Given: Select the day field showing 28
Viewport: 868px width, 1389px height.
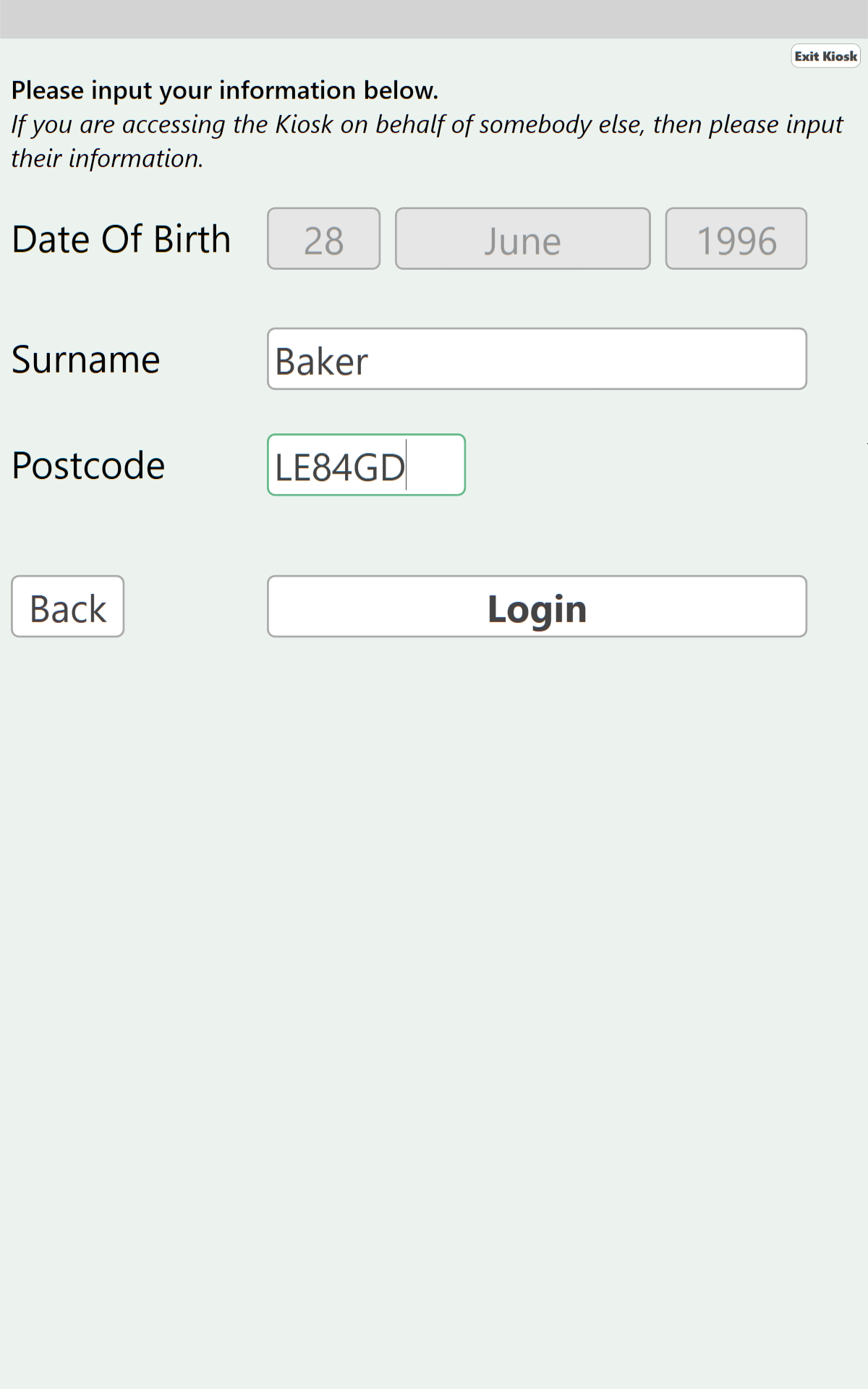Looking at the screenshot, I should [323, 239].
